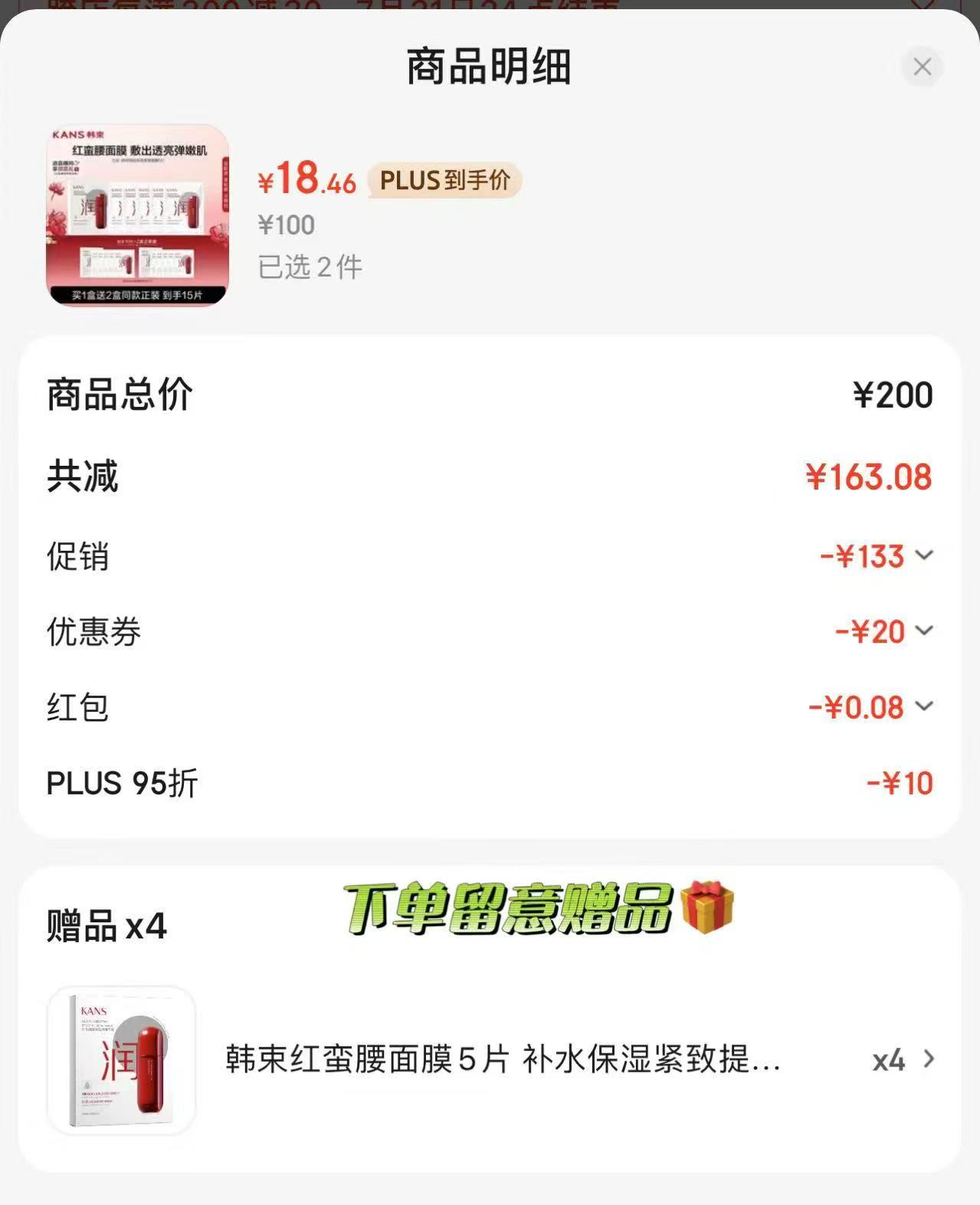The width and height of the screenshot is (980, 1205).
Task: Tap the red price ¥18.46
Action: [x=304, y=182]
